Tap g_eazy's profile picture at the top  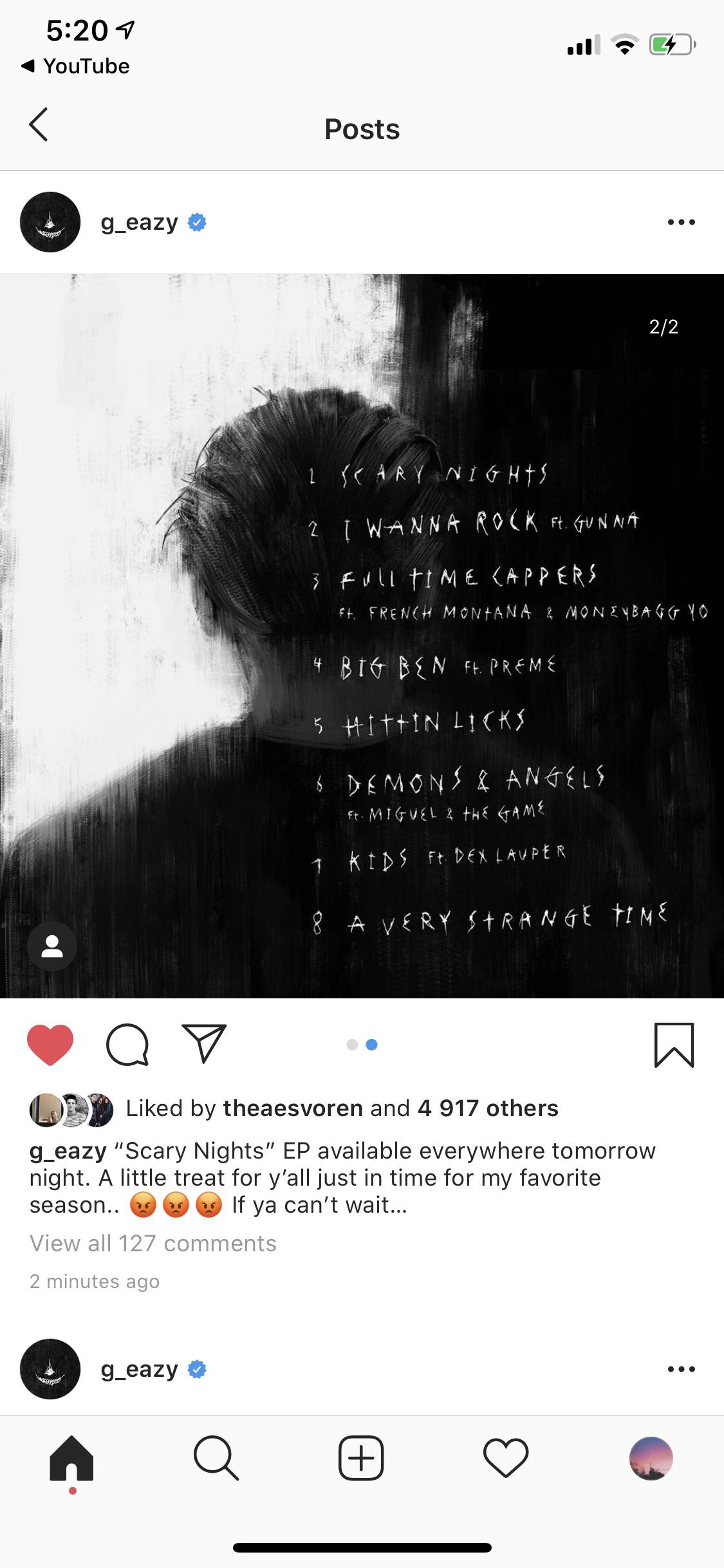(50, 221)
